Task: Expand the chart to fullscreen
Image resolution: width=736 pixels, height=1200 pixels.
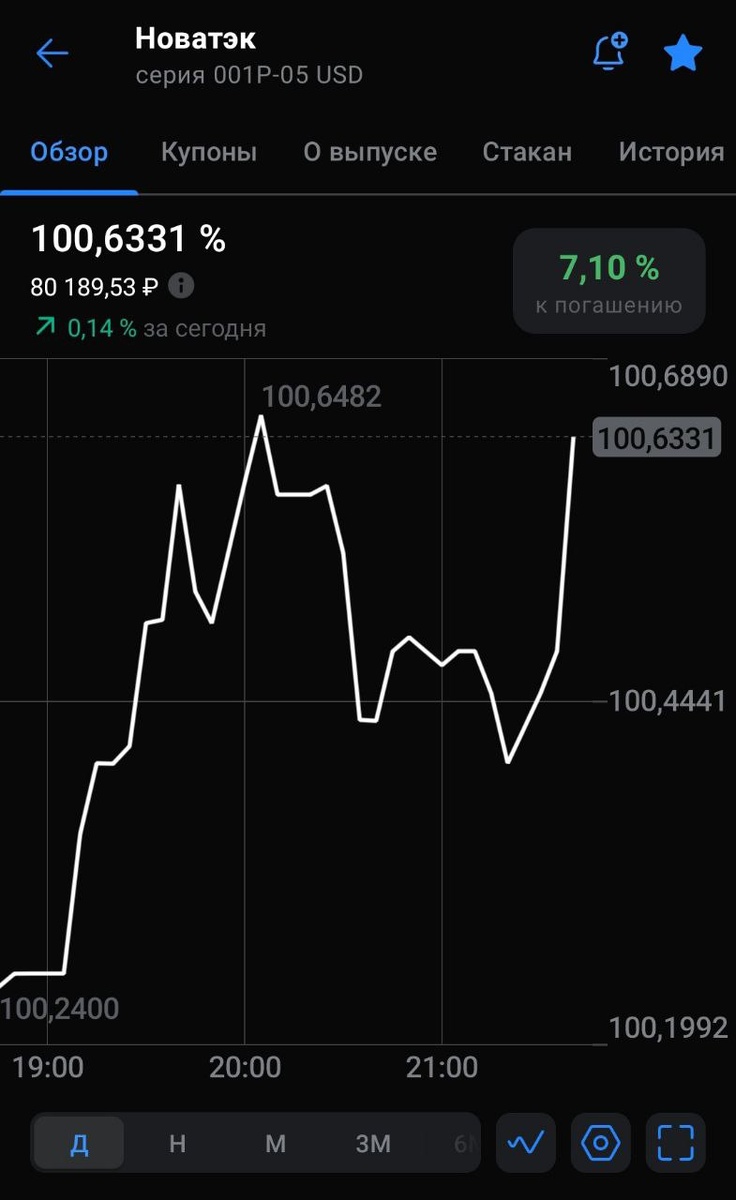Action: [x=676, y=1142]
